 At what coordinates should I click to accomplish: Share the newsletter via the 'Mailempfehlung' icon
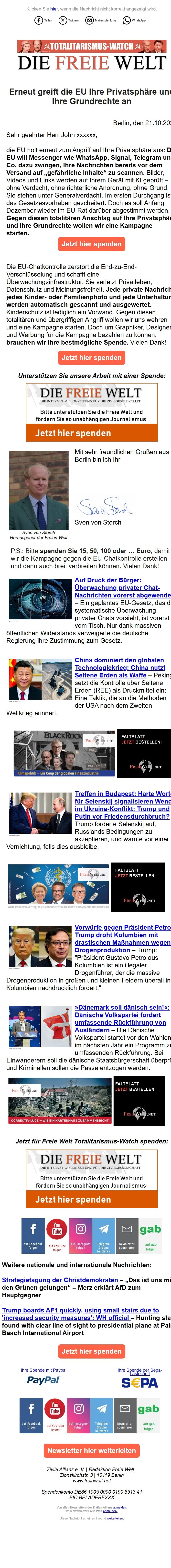[100, 20]
